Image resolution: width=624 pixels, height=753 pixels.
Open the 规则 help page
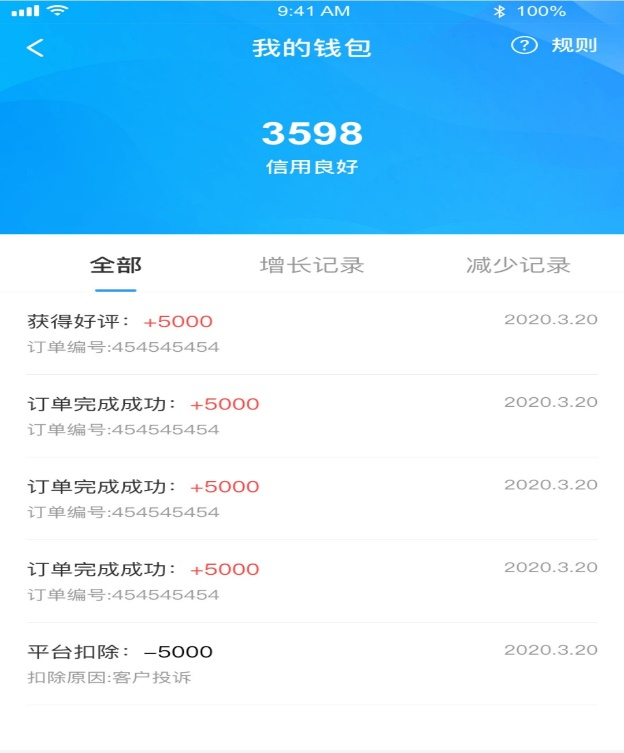click(555, 46)
